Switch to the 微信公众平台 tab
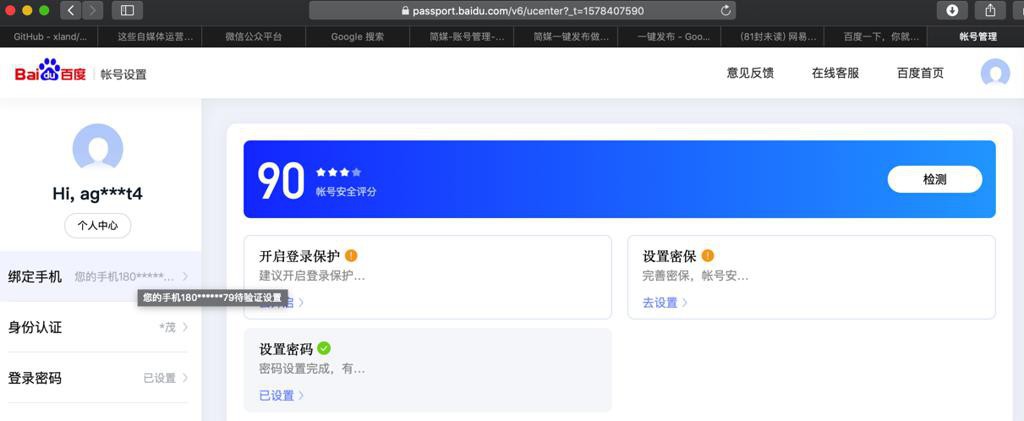This screenshot has width=1024, height=421. (253, 37)
